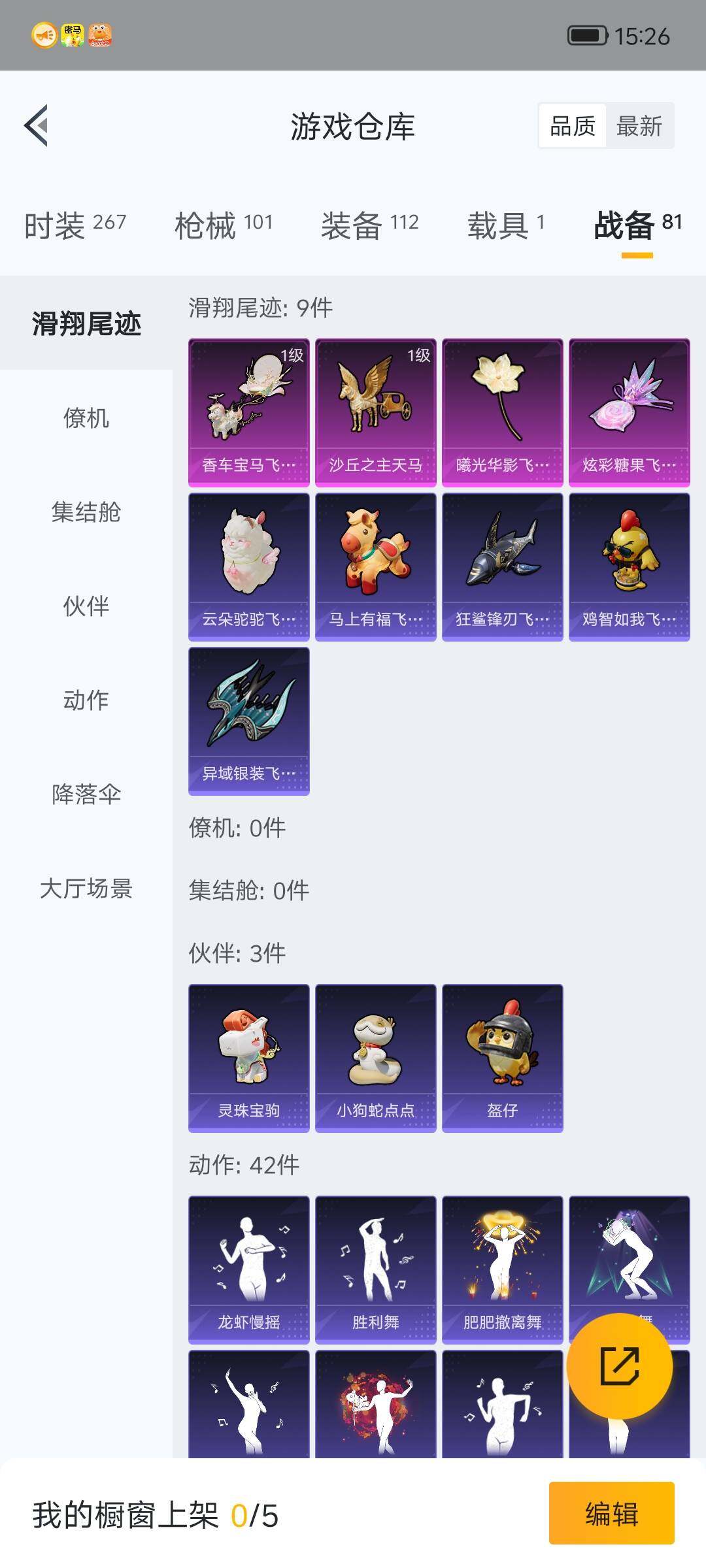706x1568 pixels.
Task: Enable 品质 sorting mode
Action: (x=573, y=124)
